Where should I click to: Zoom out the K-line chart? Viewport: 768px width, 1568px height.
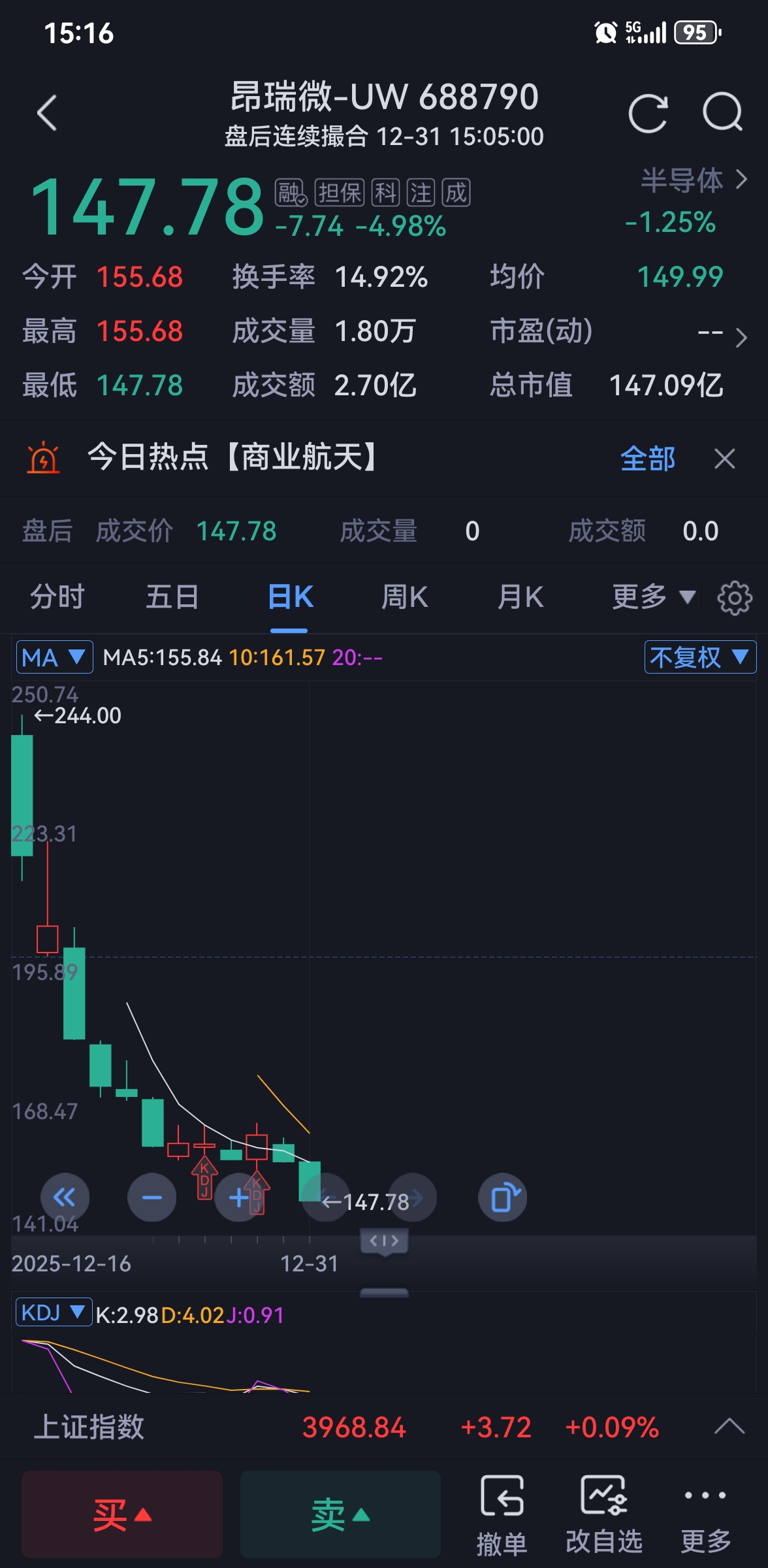(152, 1198)
